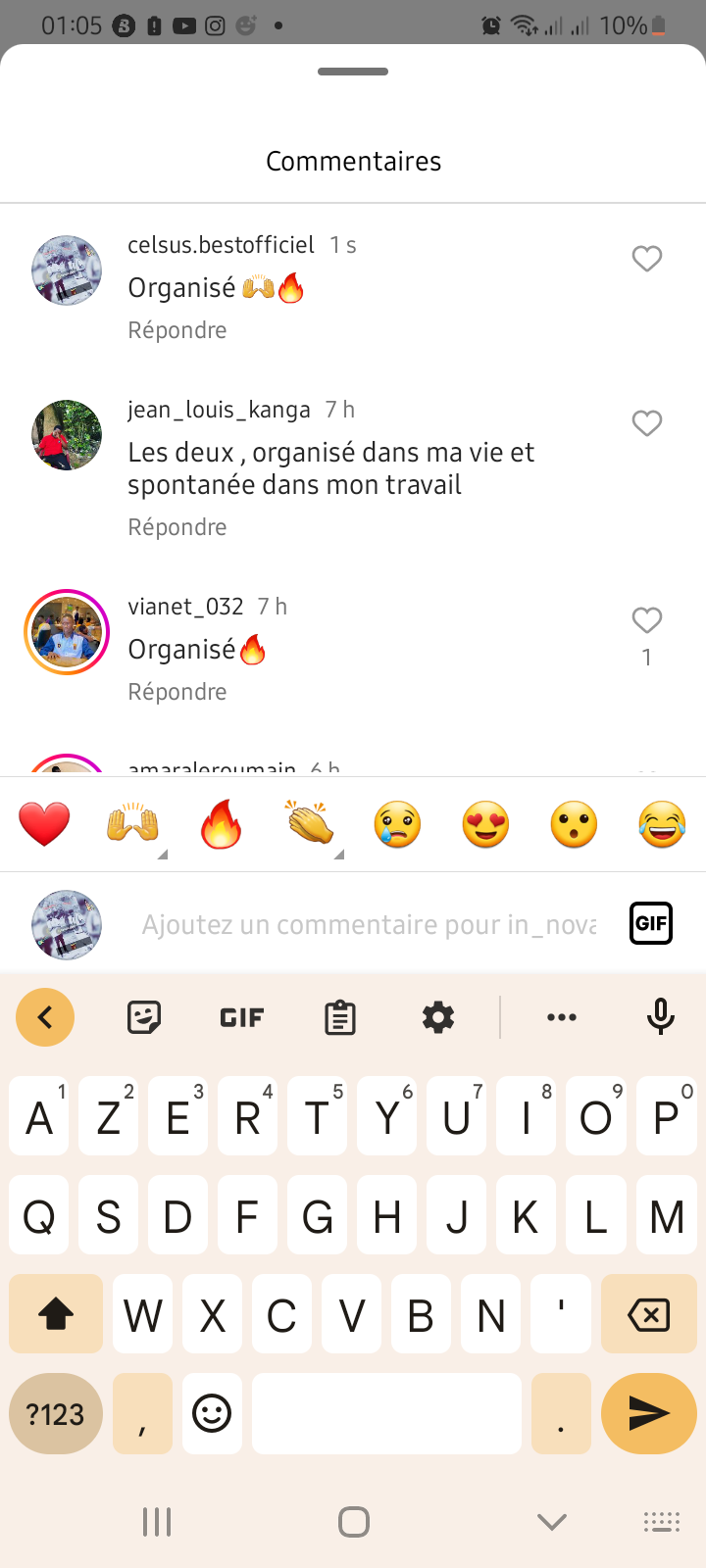The image size is (706, 1568).
Task: Insert the heart-eyes emoji
Action: click(486, 824)
